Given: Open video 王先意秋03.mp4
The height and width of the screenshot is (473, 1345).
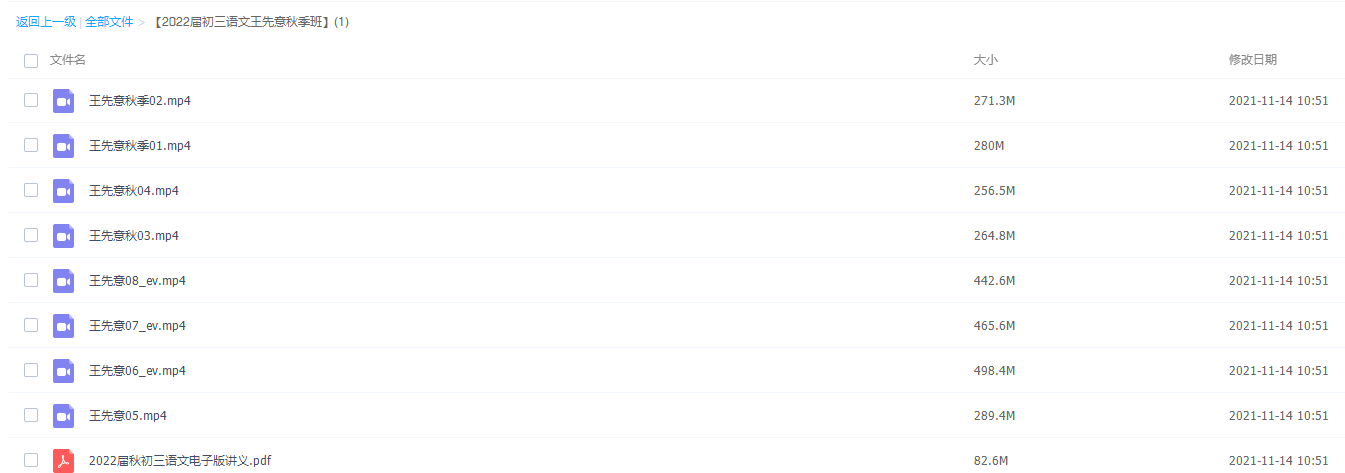Looking at the screenshot, I should click(x=133, y=236).
